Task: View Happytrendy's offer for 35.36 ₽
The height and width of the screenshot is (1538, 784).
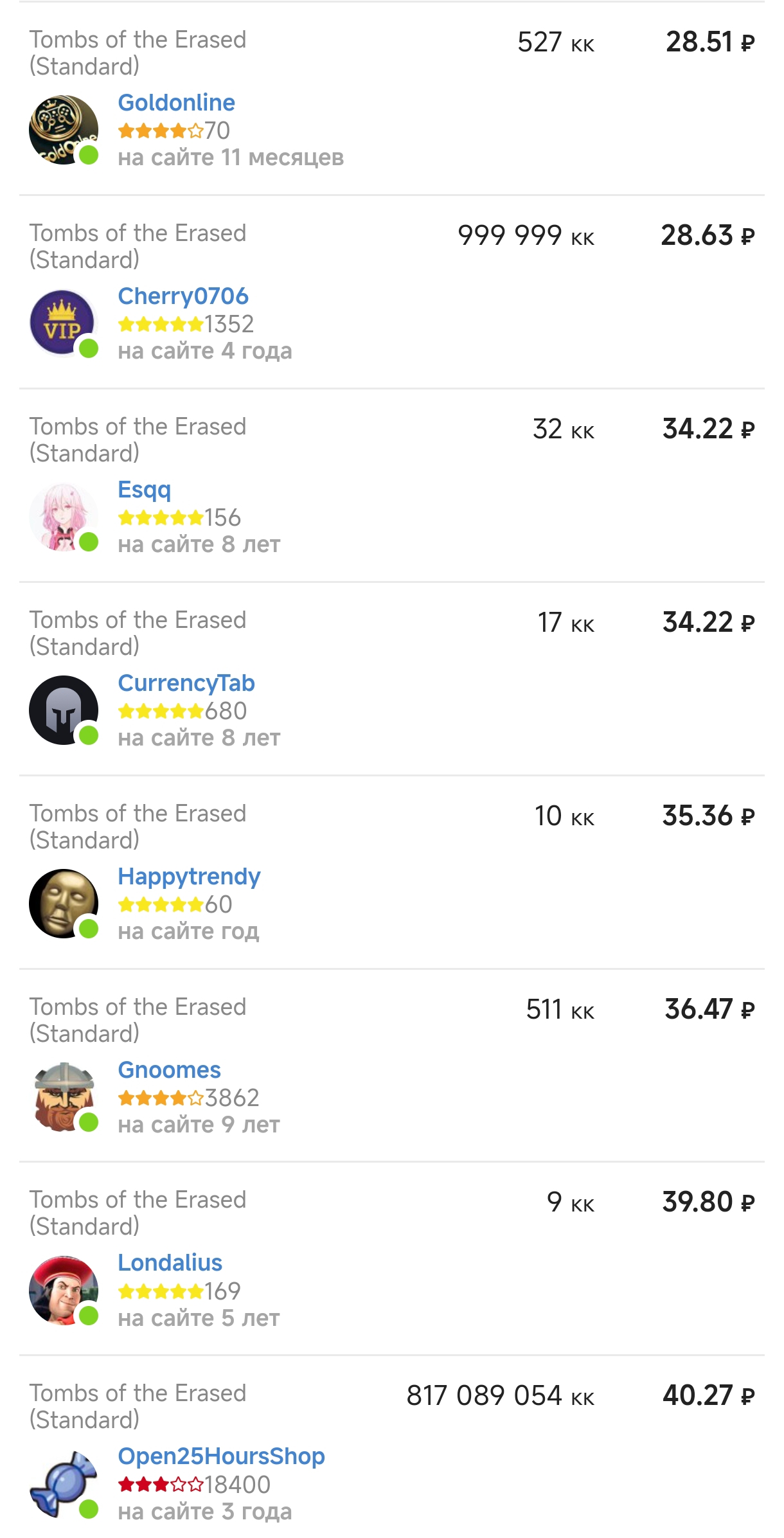Action: tap(392, 872)
